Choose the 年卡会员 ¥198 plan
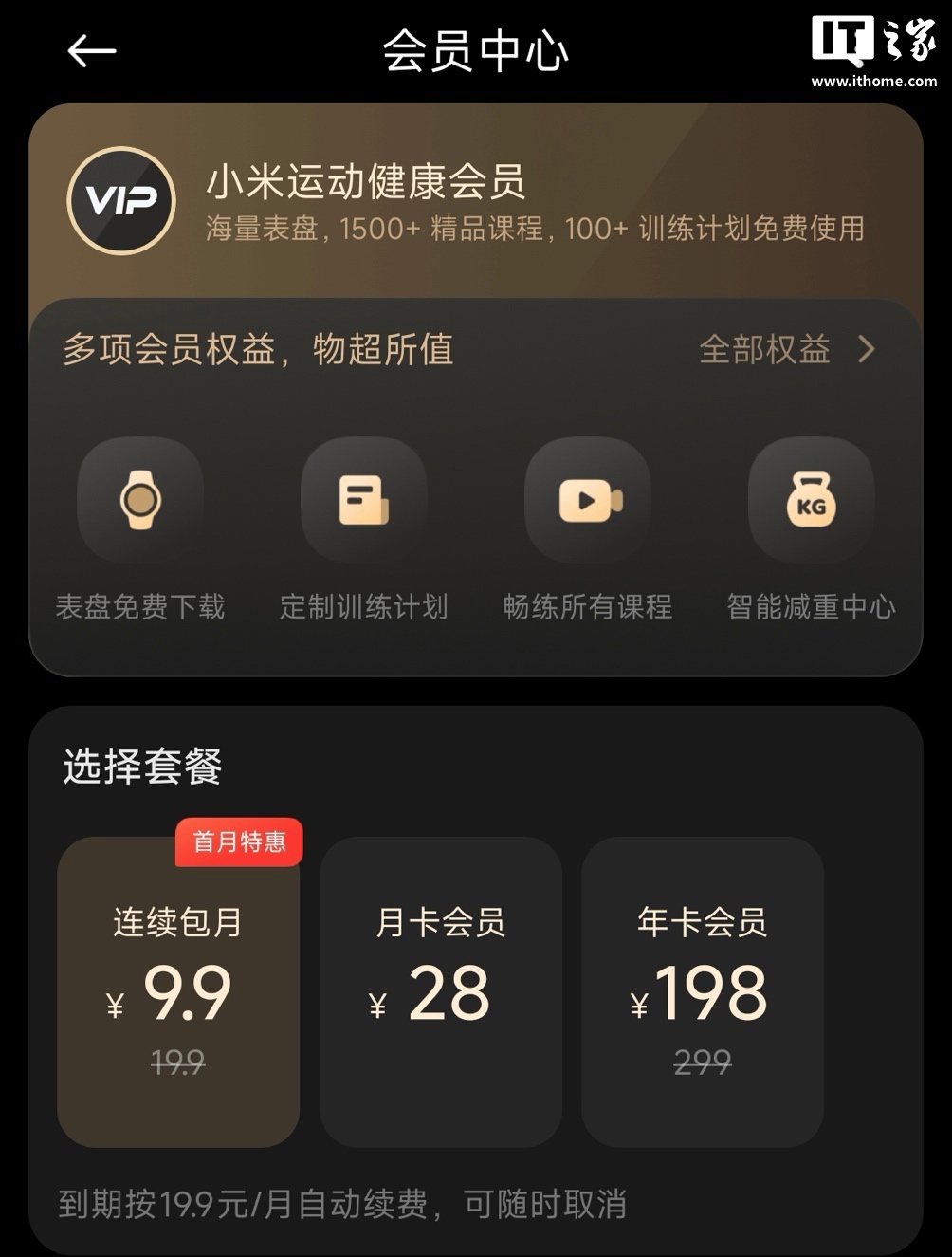952x1257 pixels. pyautogui.click(x=703, y=991)
